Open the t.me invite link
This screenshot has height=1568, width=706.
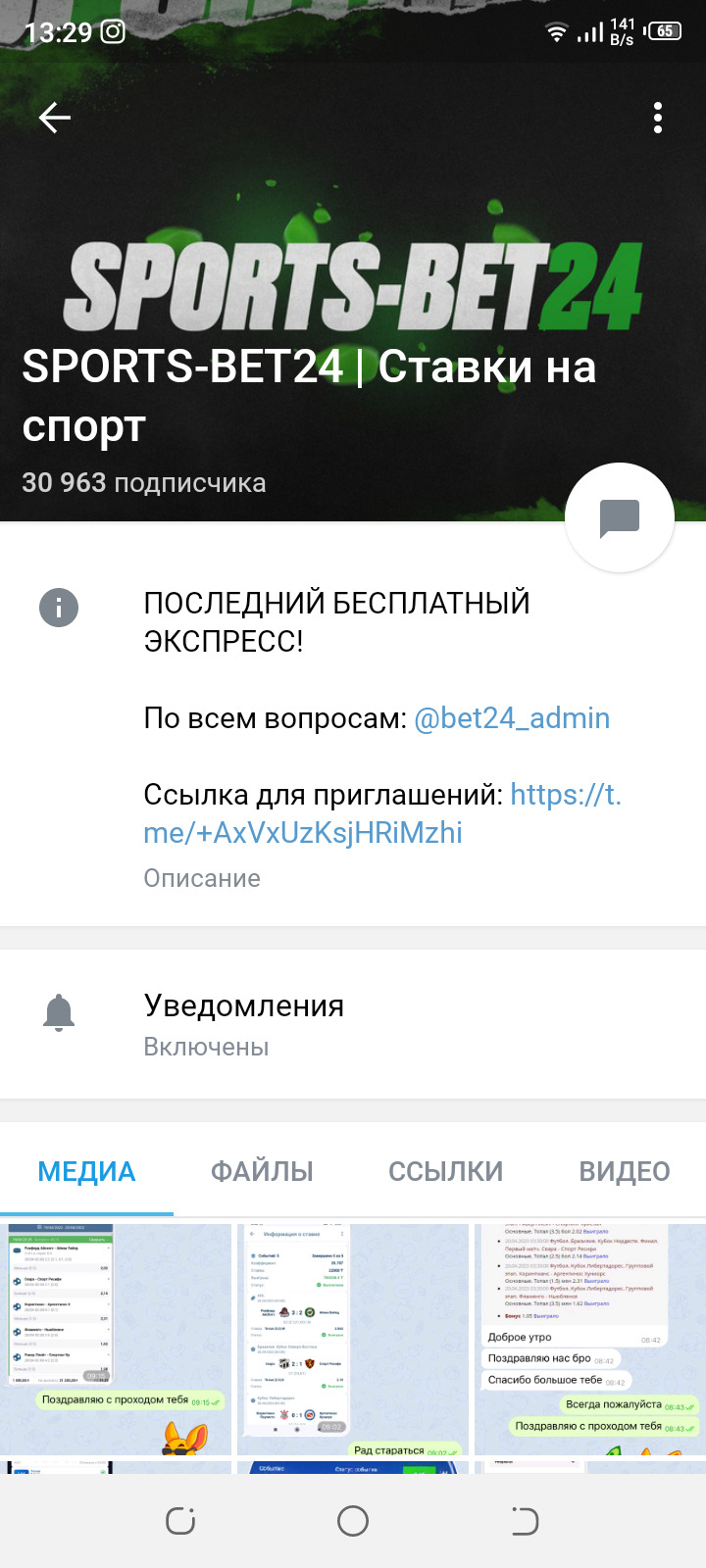382,813
